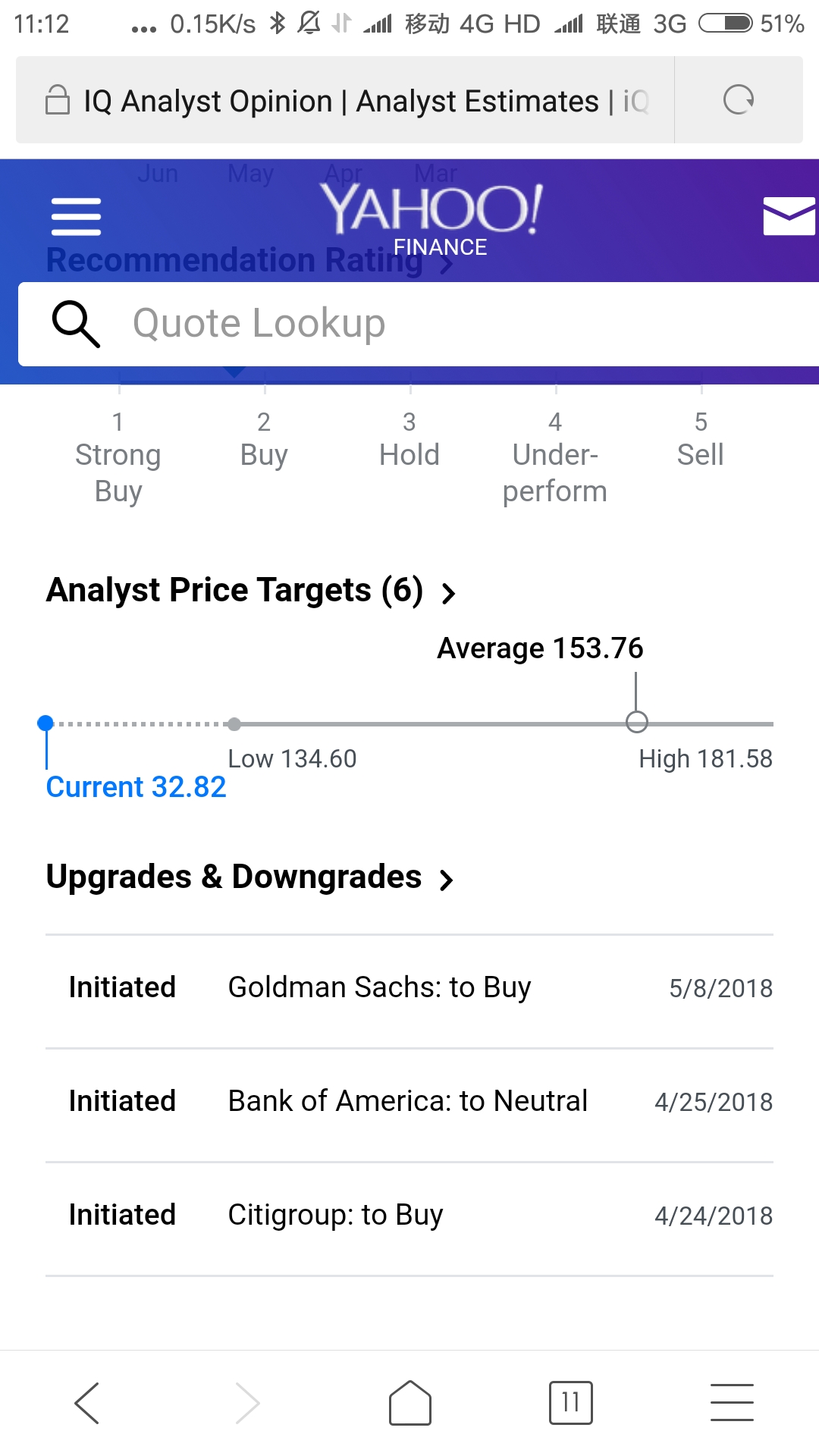
Task: Open Upgrades & Downgrades section
Action: pos(249,877)
